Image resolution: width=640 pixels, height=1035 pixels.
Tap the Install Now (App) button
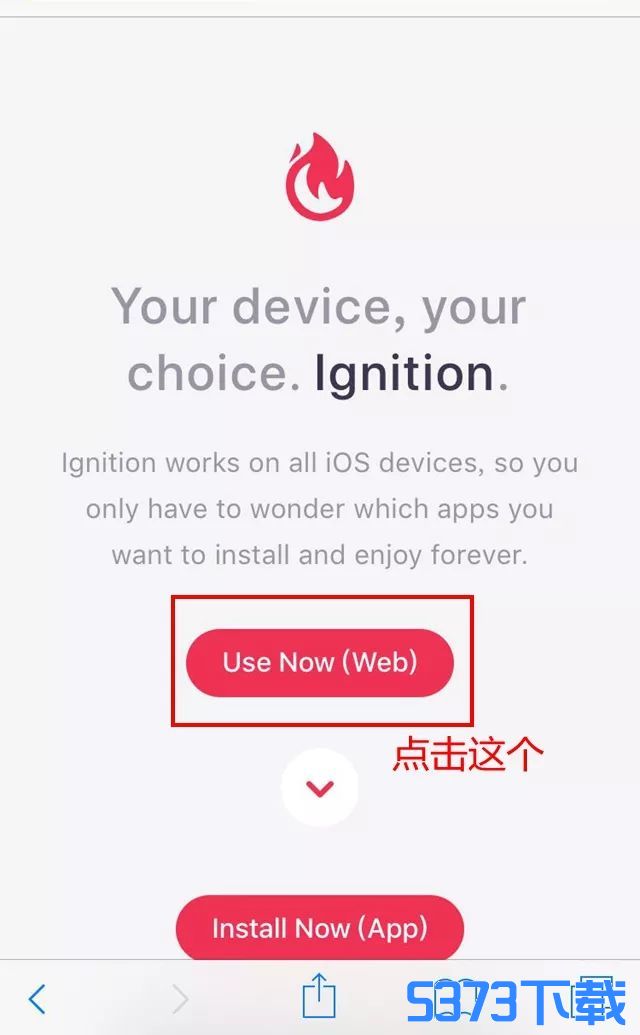(x=320, y=927)
